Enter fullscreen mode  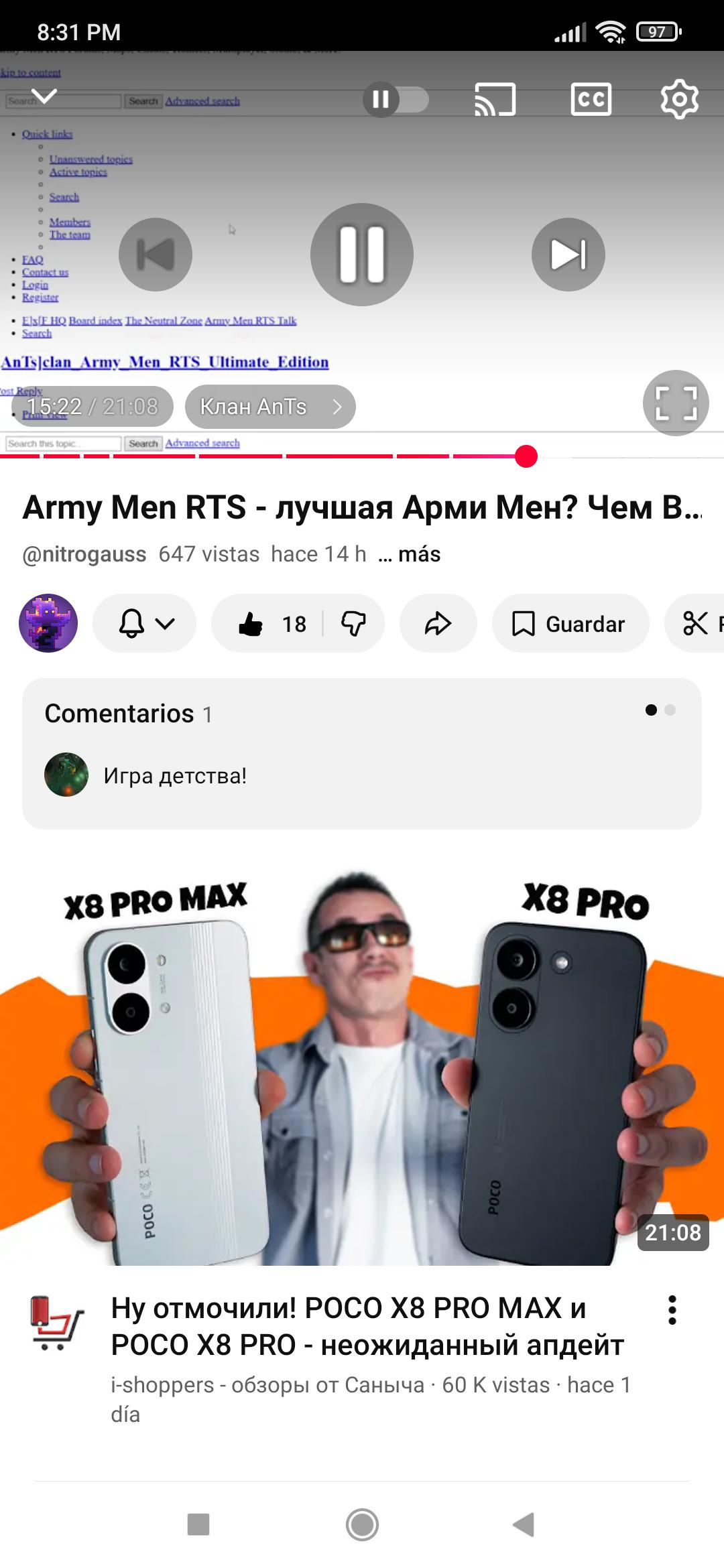(x=676, y=403)
